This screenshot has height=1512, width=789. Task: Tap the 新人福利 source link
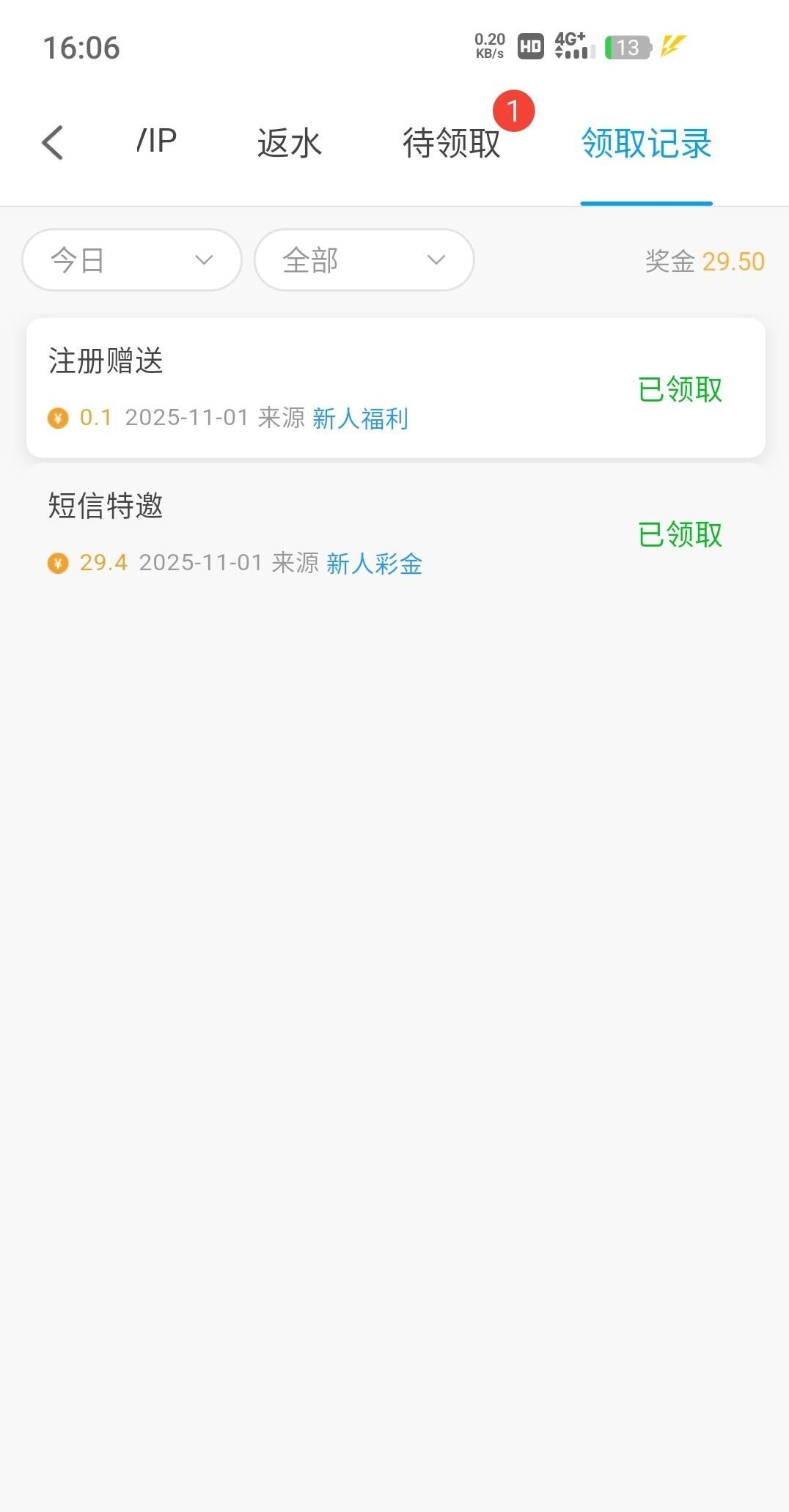[x=360, y=418]
